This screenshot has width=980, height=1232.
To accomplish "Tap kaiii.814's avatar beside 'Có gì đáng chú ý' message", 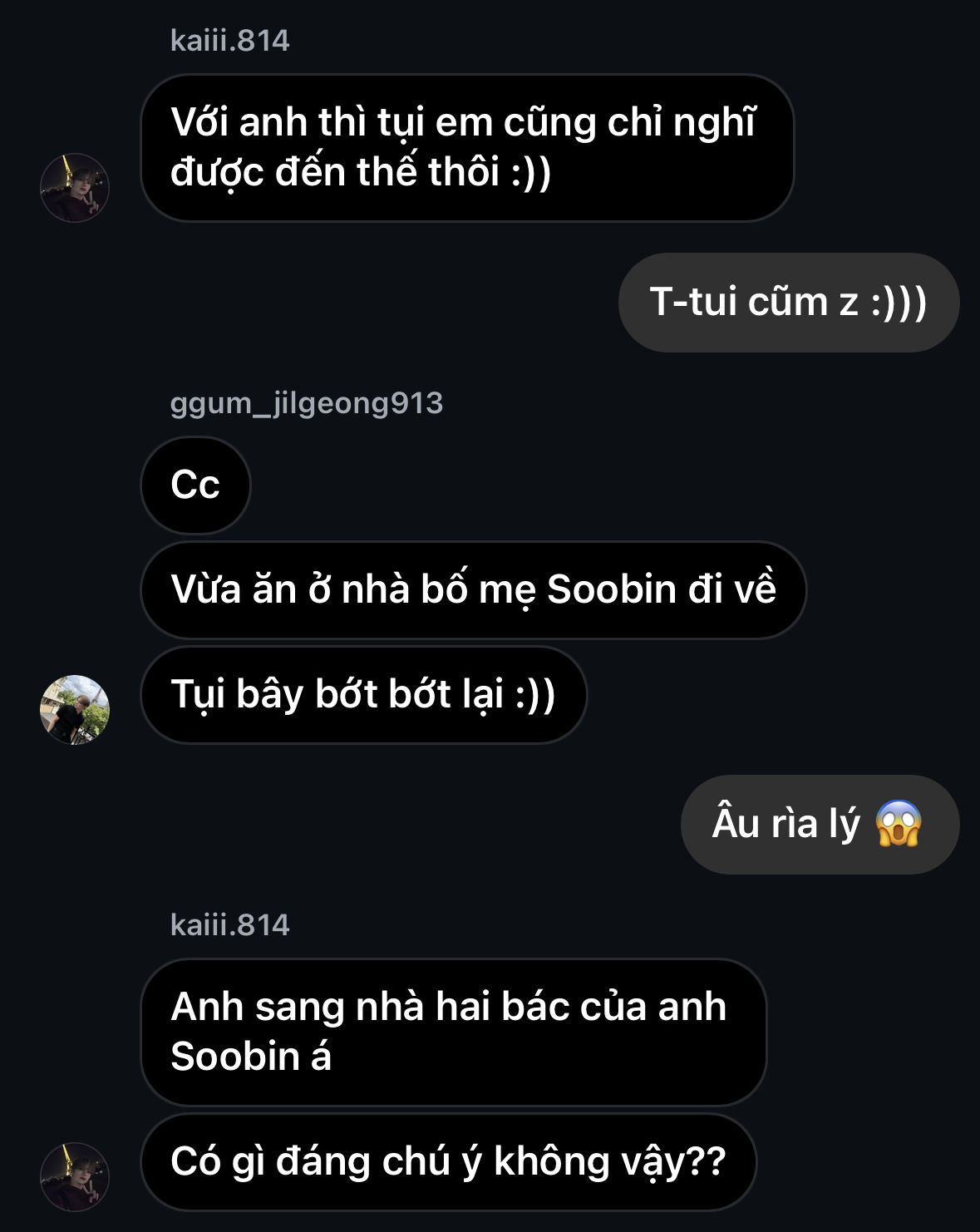I will 75,1176.
